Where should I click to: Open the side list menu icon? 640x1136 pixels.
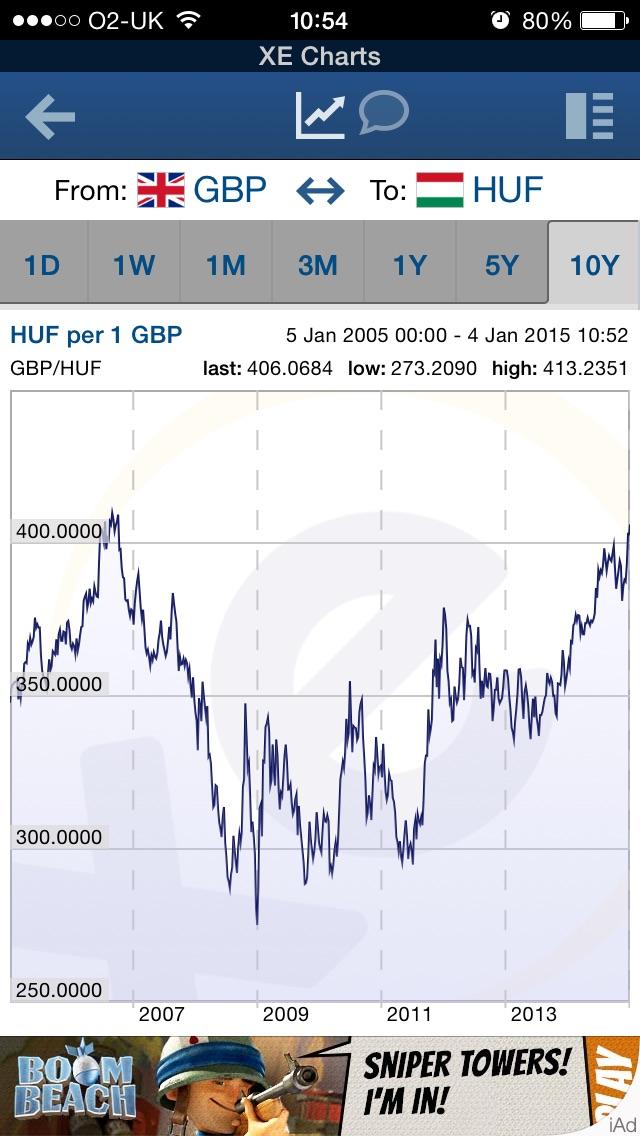point(589,116)
